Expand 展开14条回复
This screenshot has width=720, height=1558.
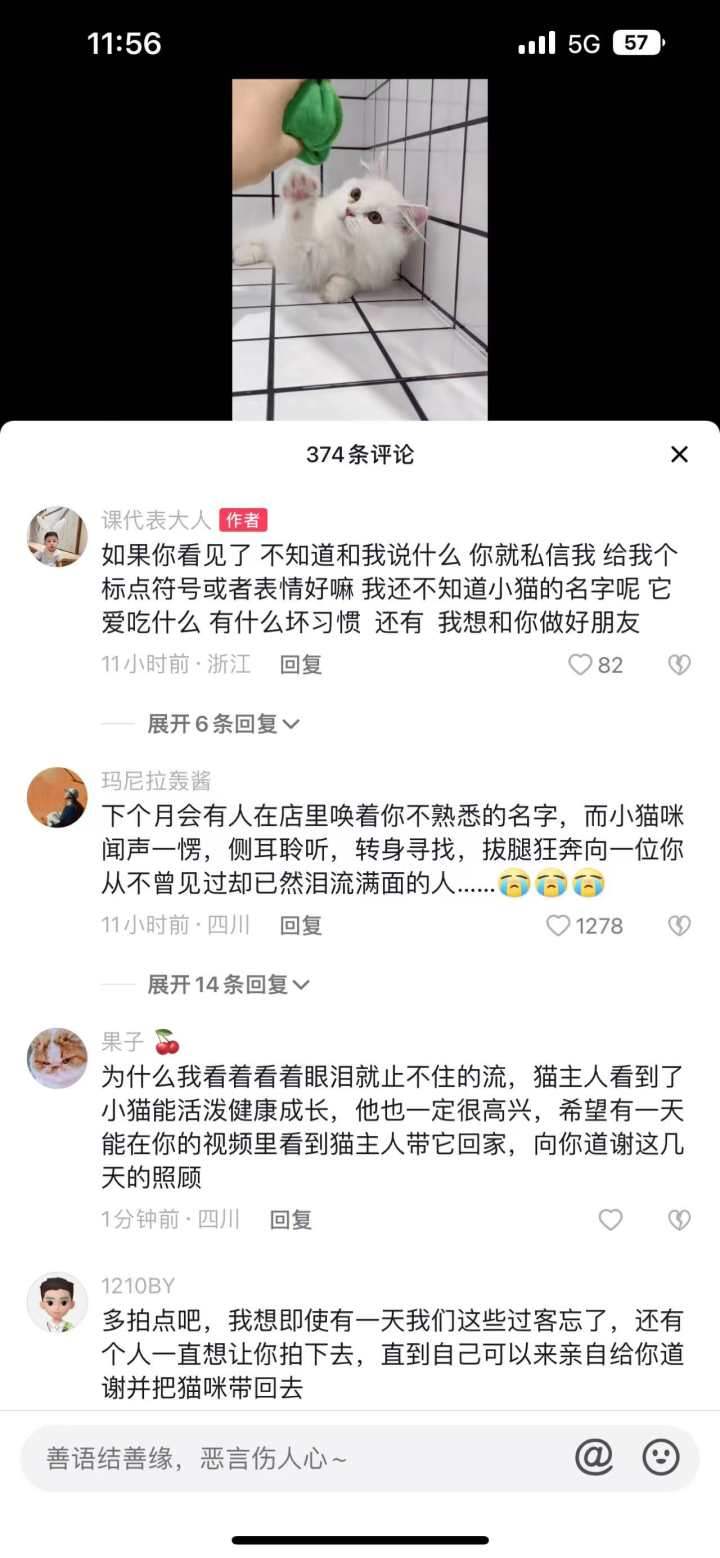pyautogui.click(x=228, y=985)
